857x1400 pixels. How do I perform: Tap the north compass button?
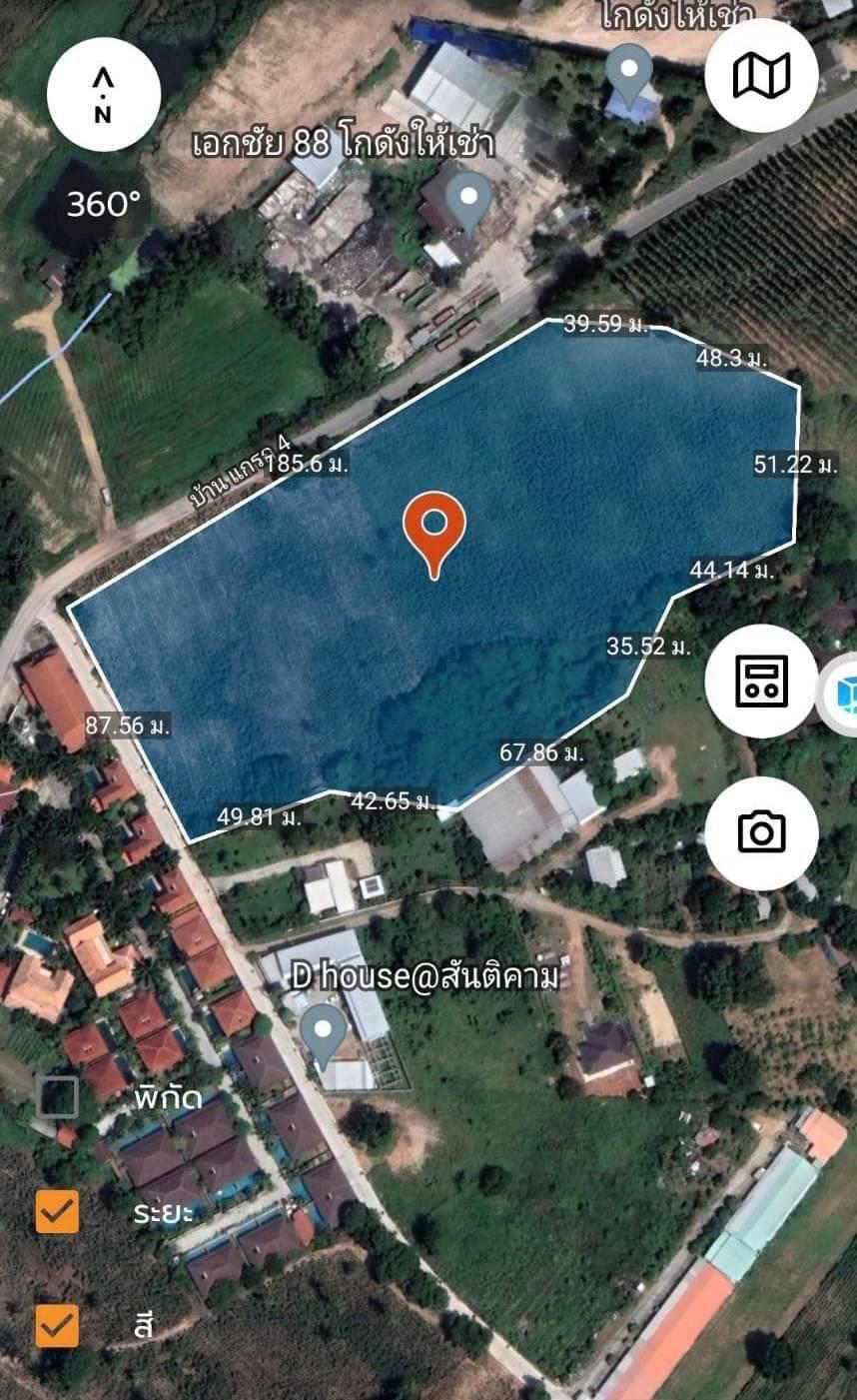pyautogui.click(x=103, y=96)
